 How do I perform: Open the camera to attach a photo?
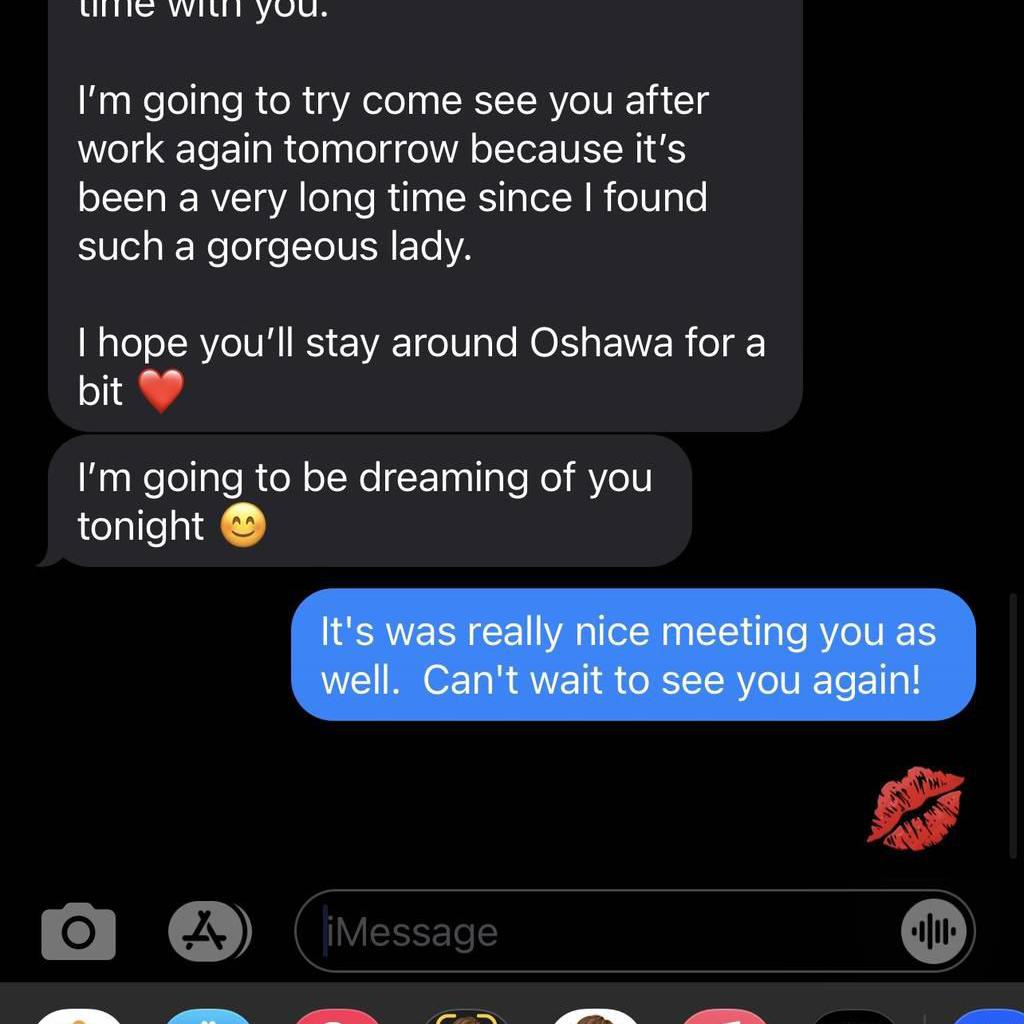tap(78, 932)
